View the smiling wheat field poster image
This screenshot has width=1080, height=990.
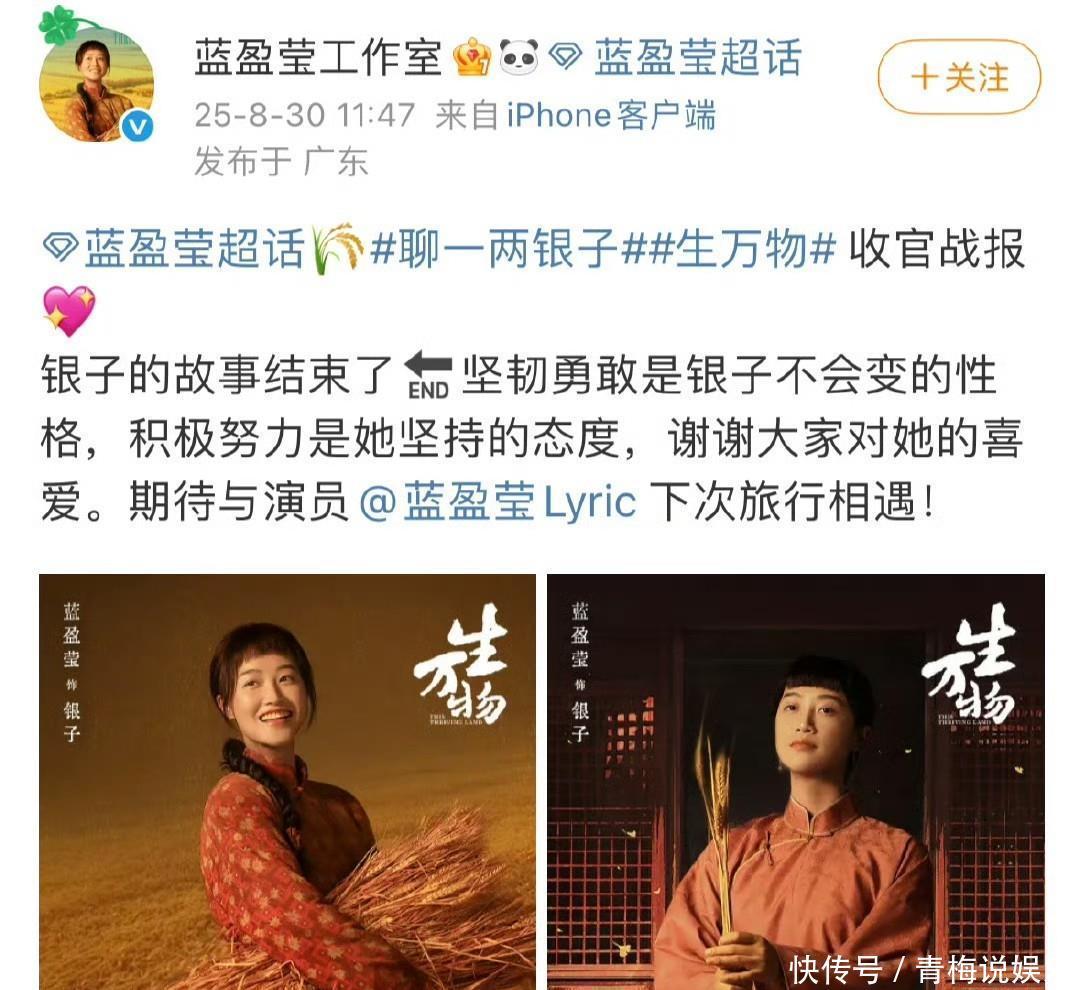(287, 780)
